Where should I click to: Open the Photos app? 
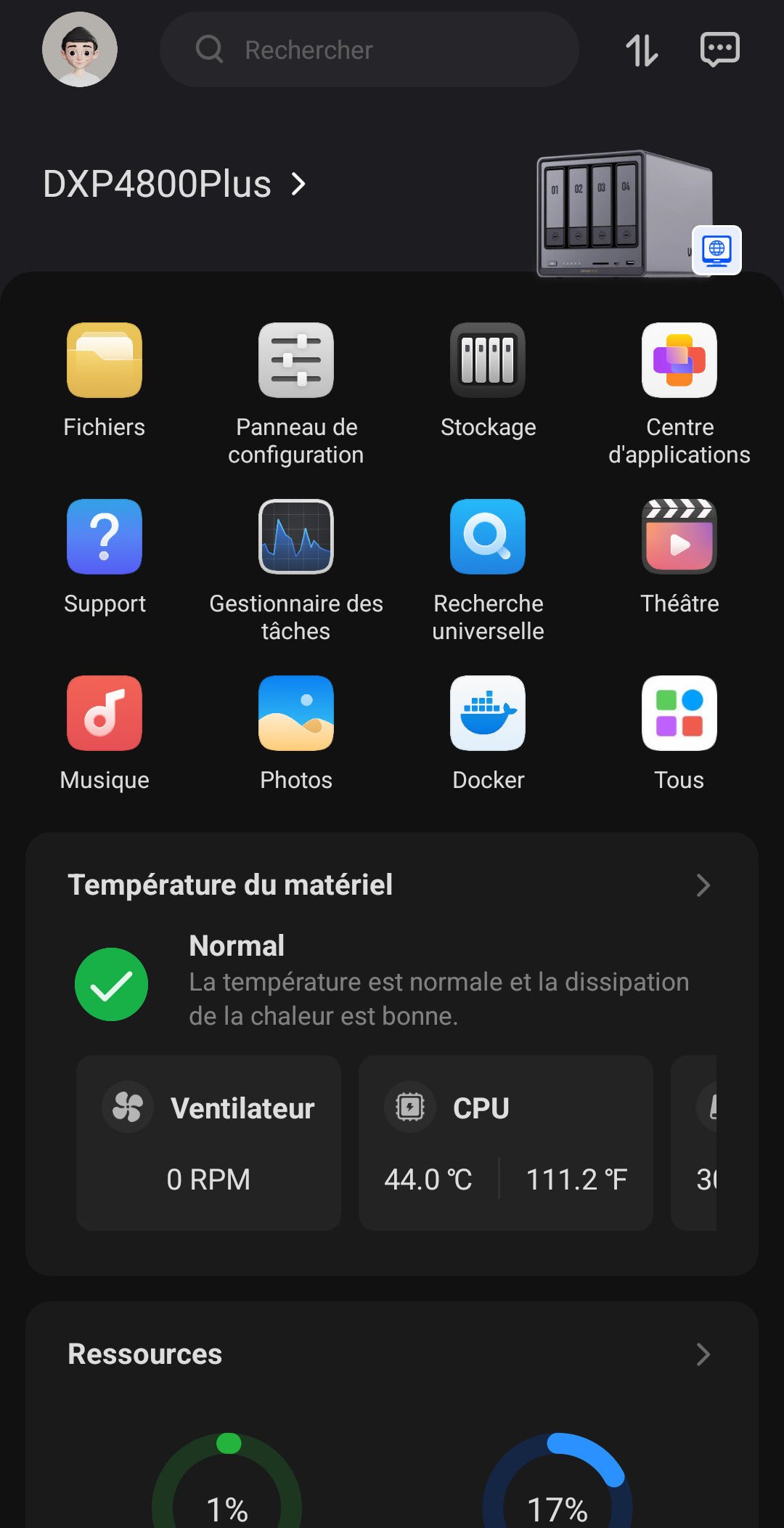tap(296, 713)
